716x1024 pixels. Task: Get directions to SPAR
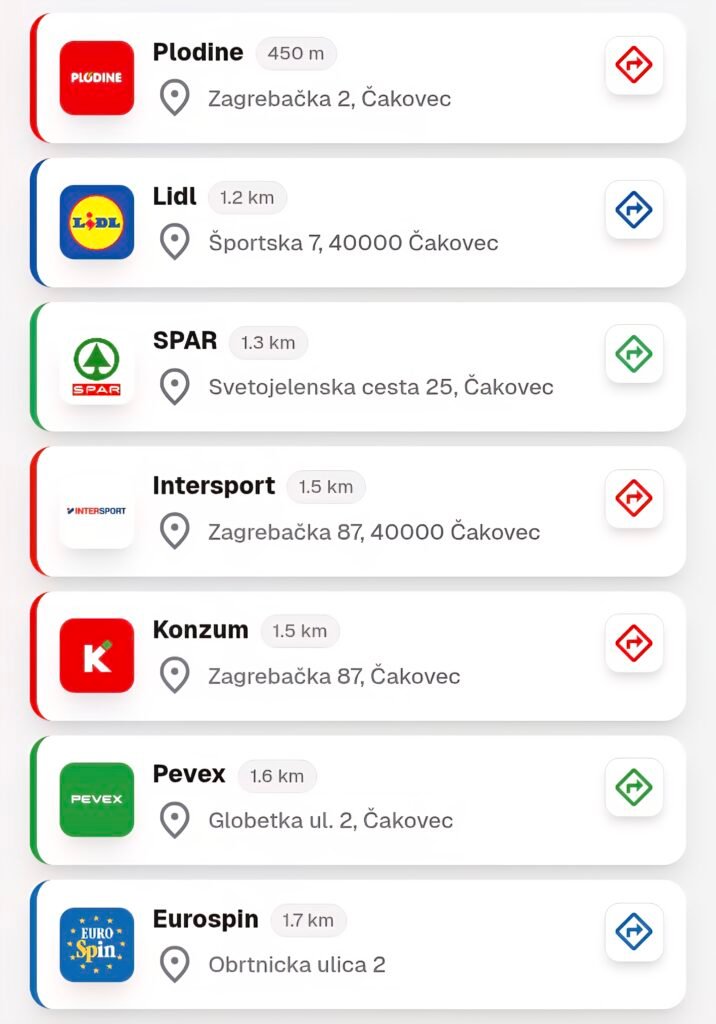click(x=634, y=354)
